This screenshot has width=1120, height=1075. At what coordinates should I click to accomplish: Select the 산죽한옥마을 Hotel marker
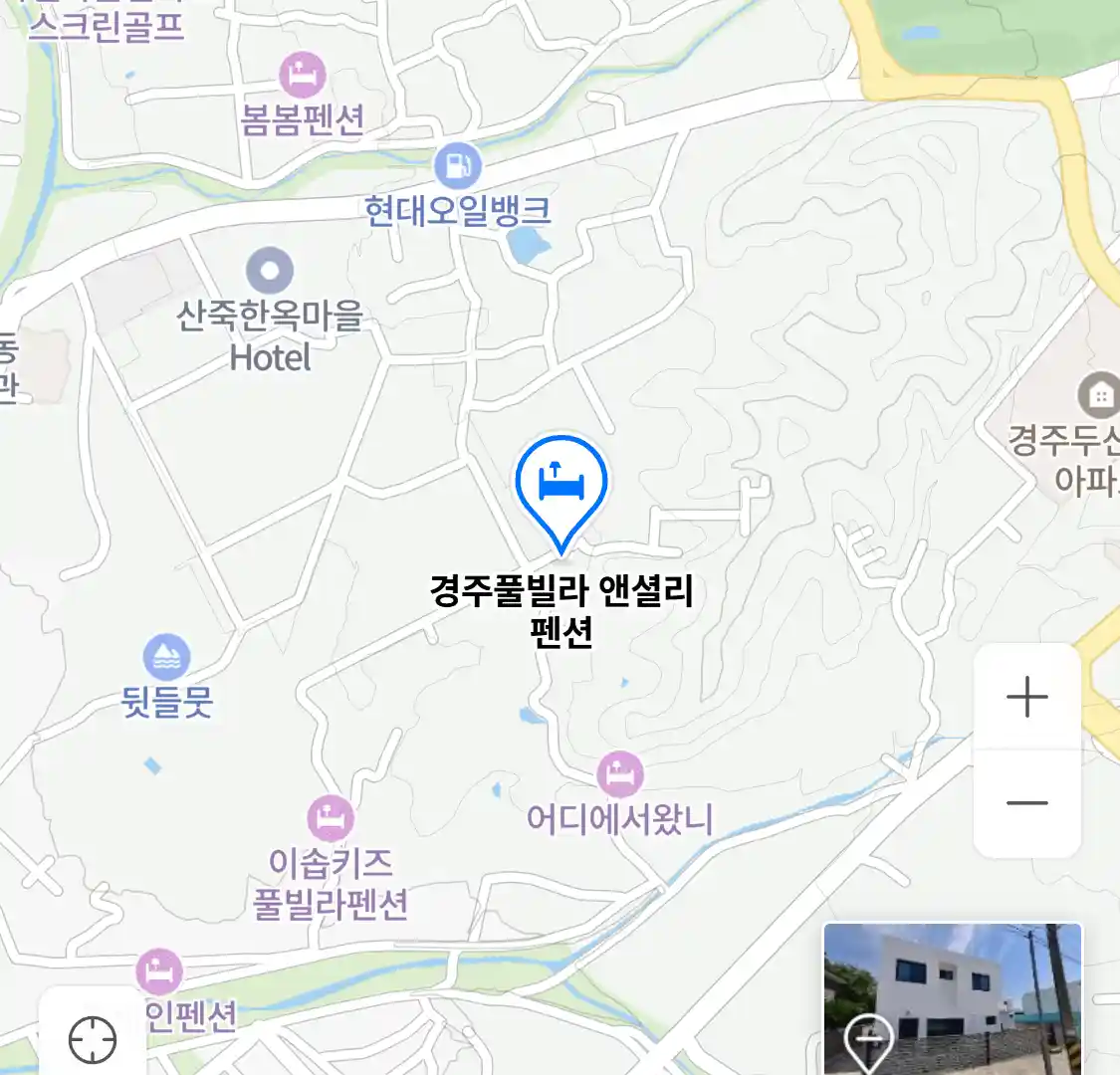click(x=270, y=271)
